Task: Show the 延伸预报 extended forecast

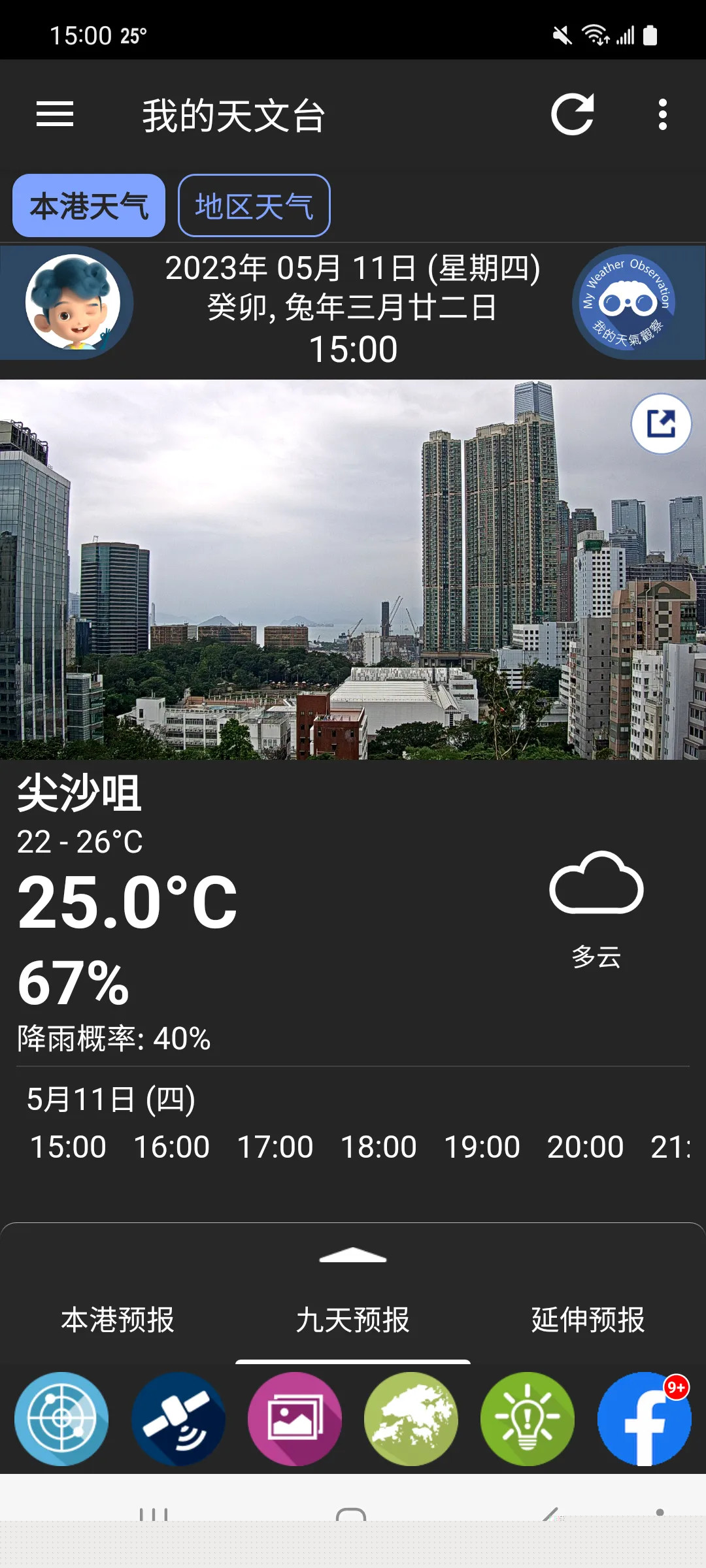Action: (x=588, y=1320)
